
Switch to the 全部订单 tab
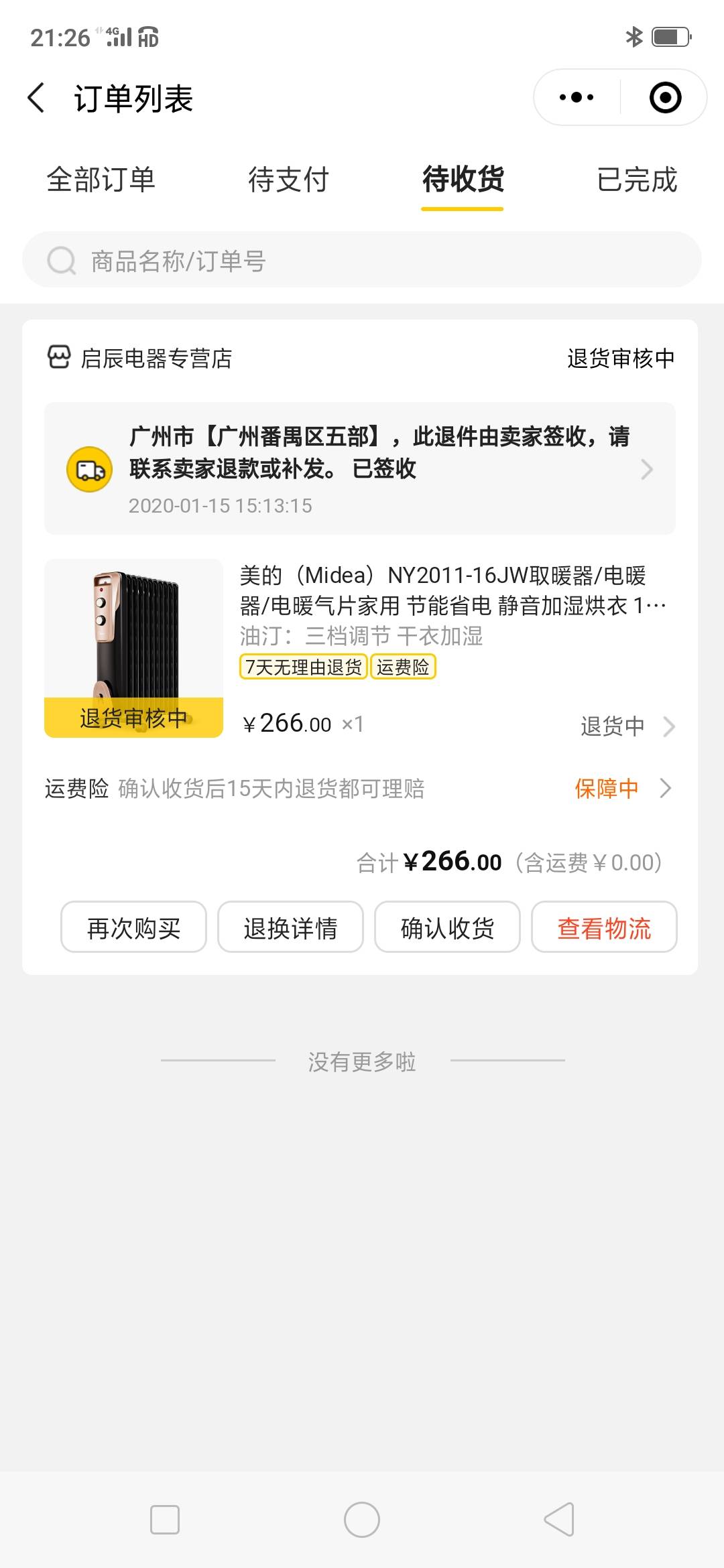tap(101, 180)
